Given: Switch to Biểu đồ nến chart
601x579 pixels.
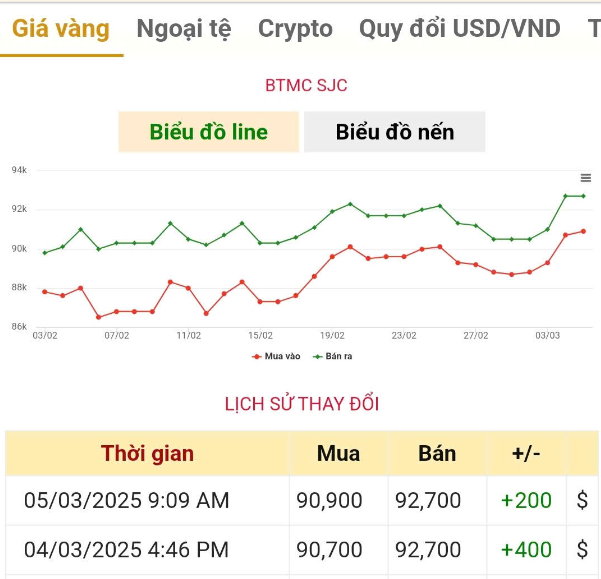Looking at the screenshot, I should click(395, 132).
